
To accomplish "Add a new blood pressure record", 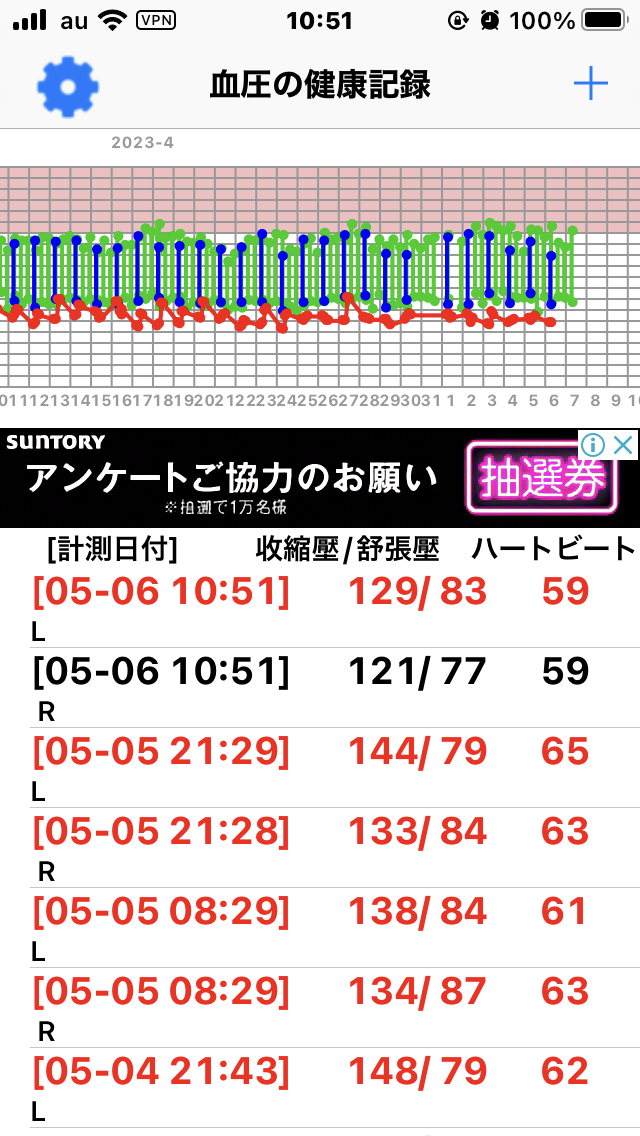I will [x=591, y=85].
